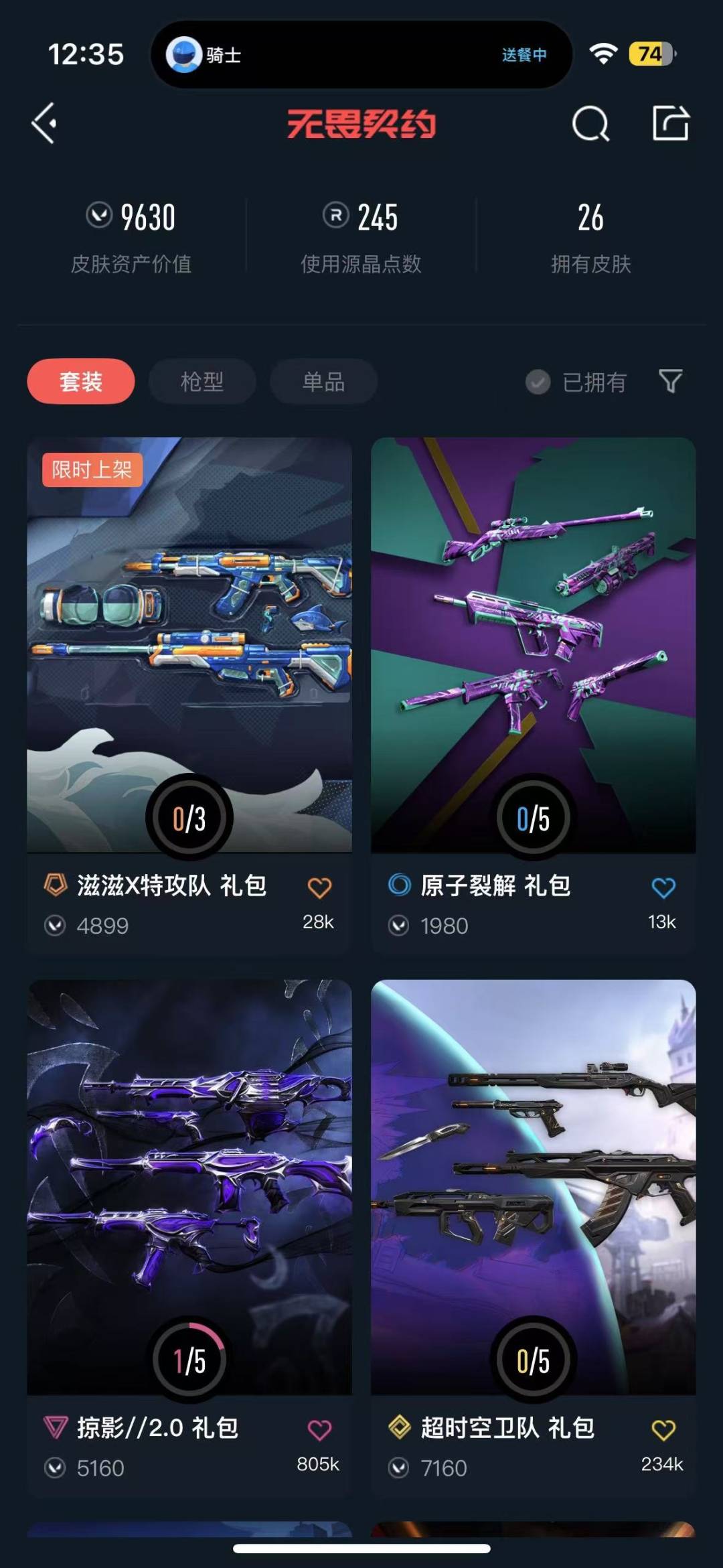723x1568 pixels.
Task: Switch to the 单品 tab
Action: point(323,381)
